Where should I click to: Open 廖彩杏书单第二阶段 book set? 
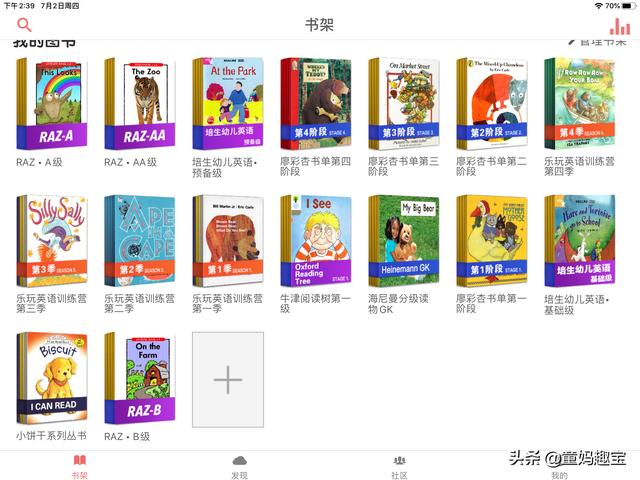tap(492, 104)
